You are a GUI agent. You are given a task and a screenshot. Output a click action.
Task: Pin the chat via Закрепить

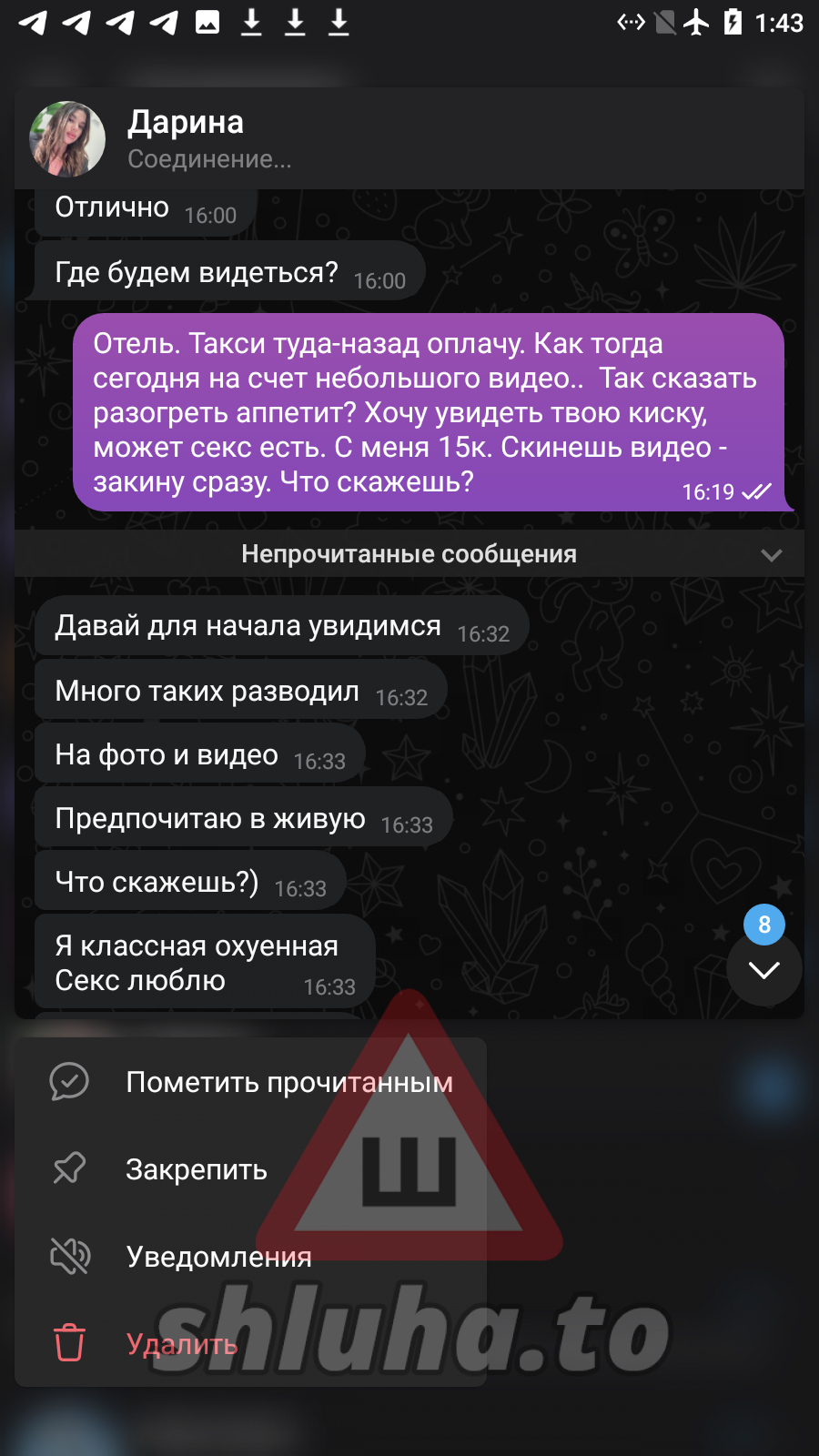coord(196,1169)
